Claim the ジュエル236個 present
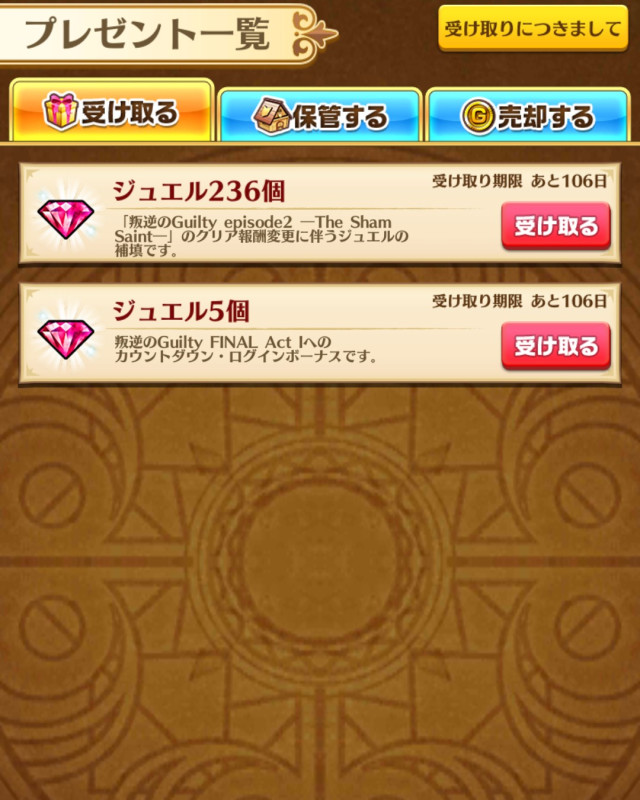 point(555,226)
